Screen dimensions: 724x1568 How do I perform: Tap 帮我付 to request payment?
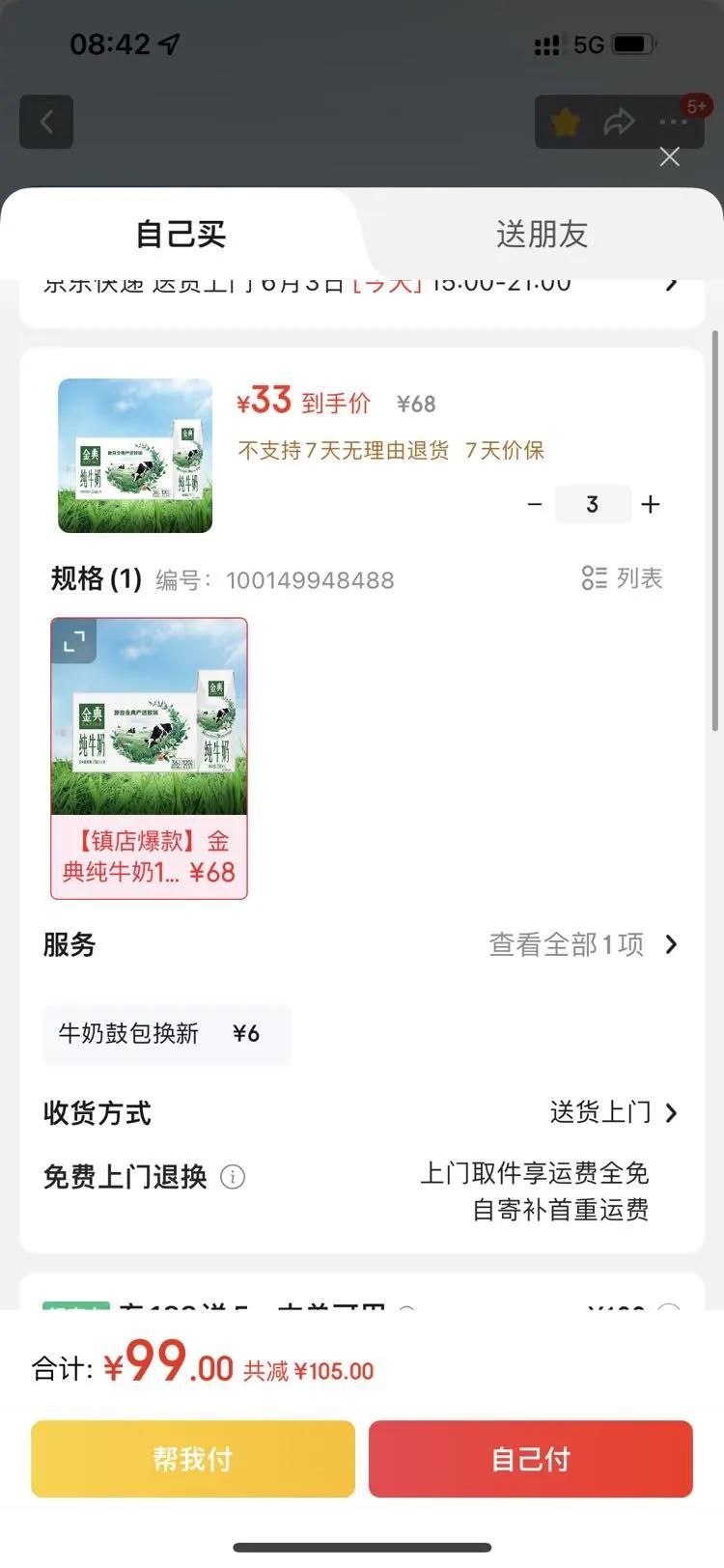[193, 1458]
